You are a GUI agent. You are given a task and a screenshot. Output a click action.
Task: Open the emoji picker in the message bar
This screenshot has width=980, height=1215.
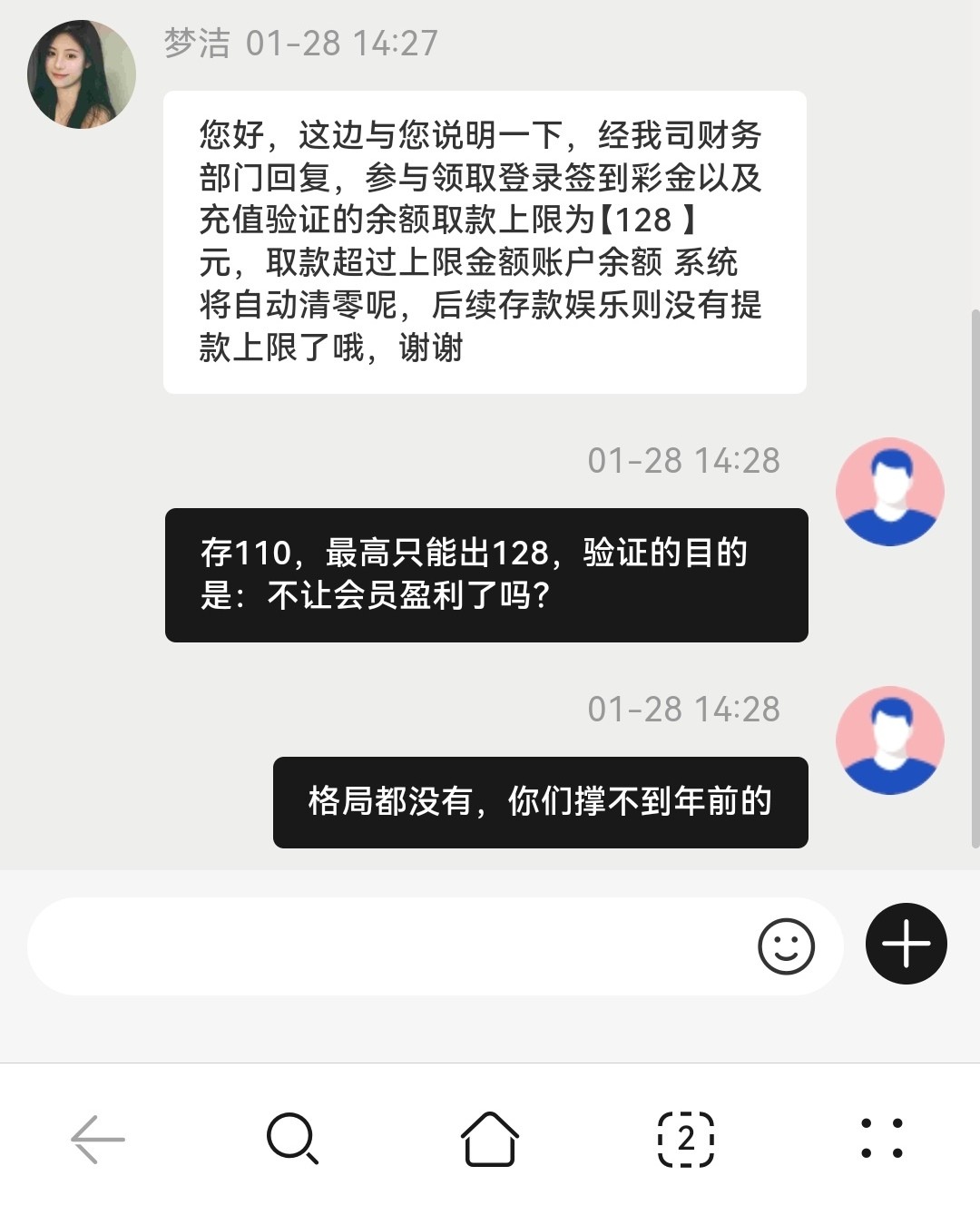pyautogui.click(x=786, y=946)
